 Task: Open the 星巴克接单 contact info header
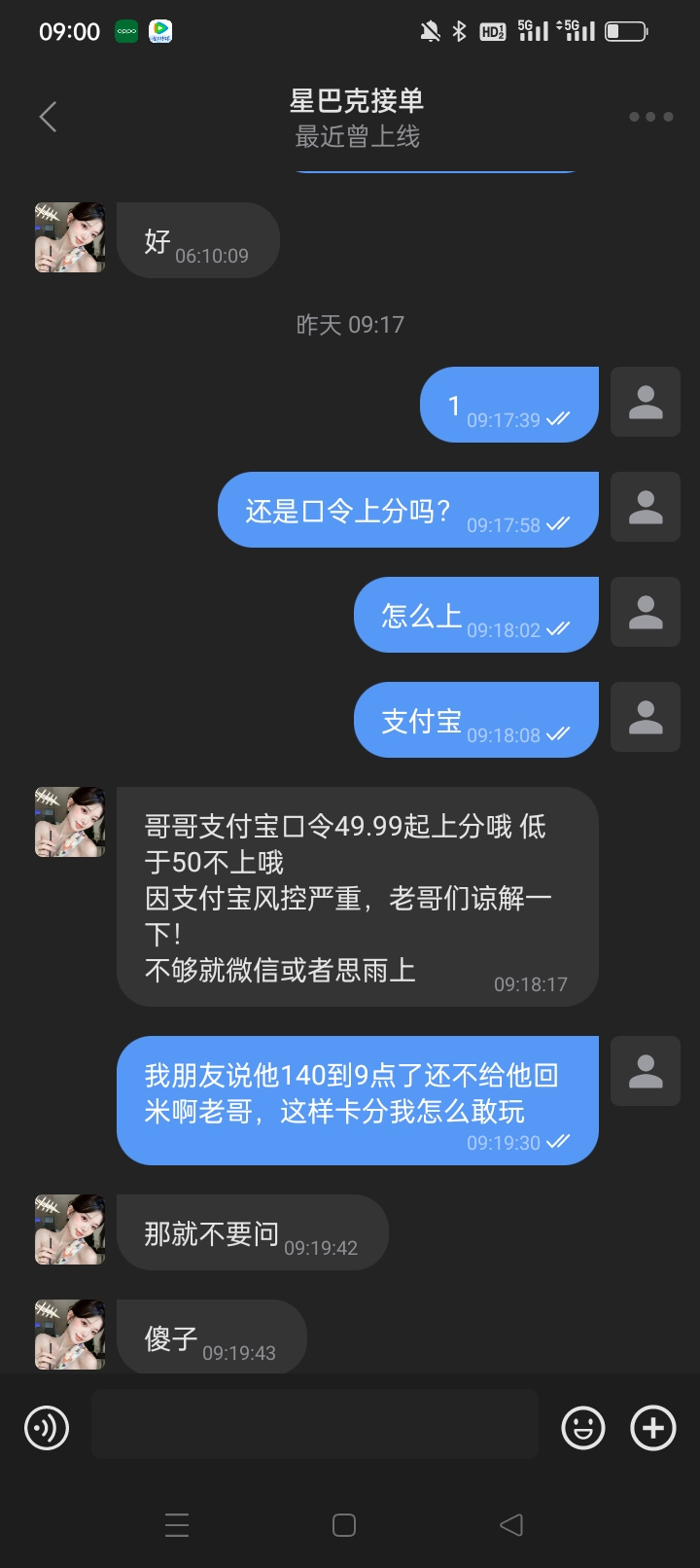pos(357,117)
